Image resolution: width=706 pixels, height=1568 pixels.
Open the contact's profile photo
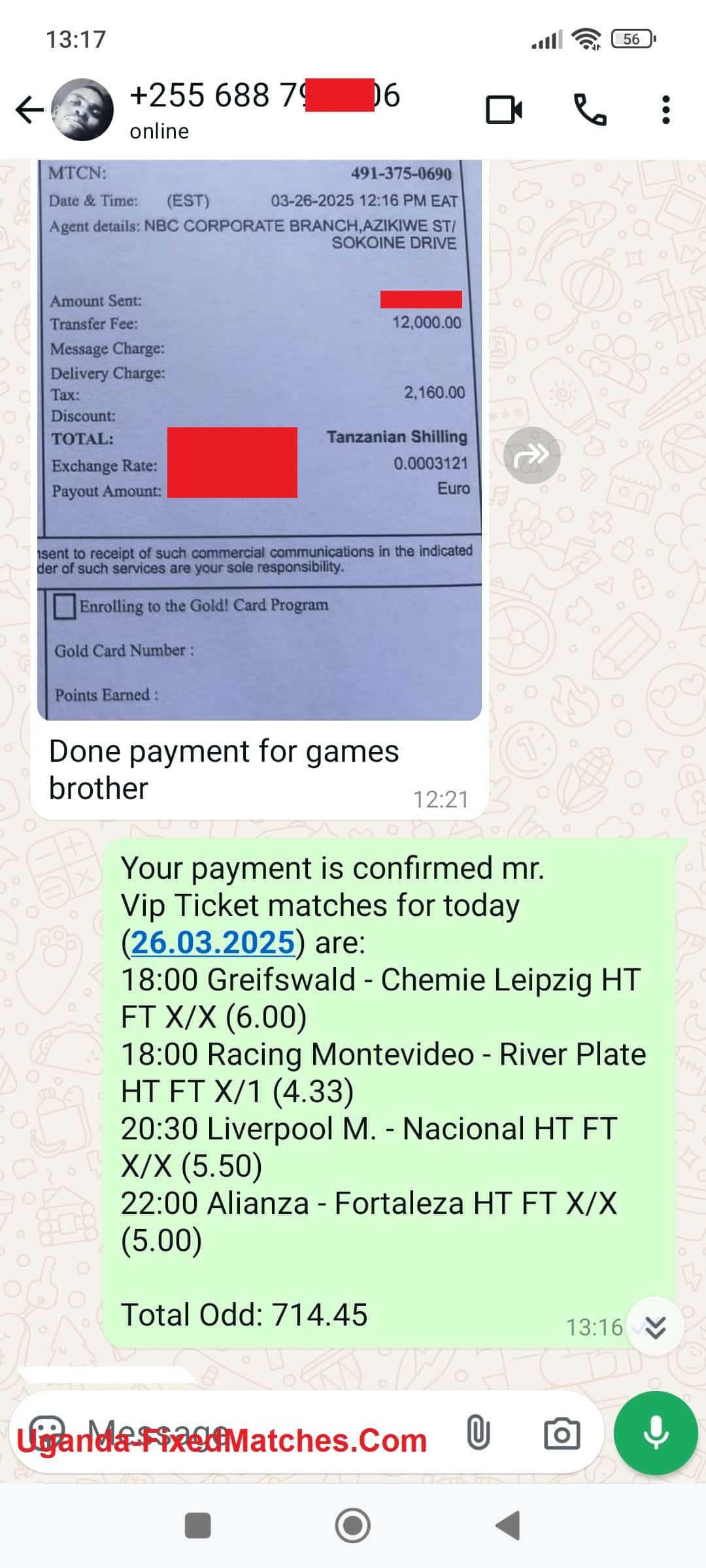click(x=82, y=110)
